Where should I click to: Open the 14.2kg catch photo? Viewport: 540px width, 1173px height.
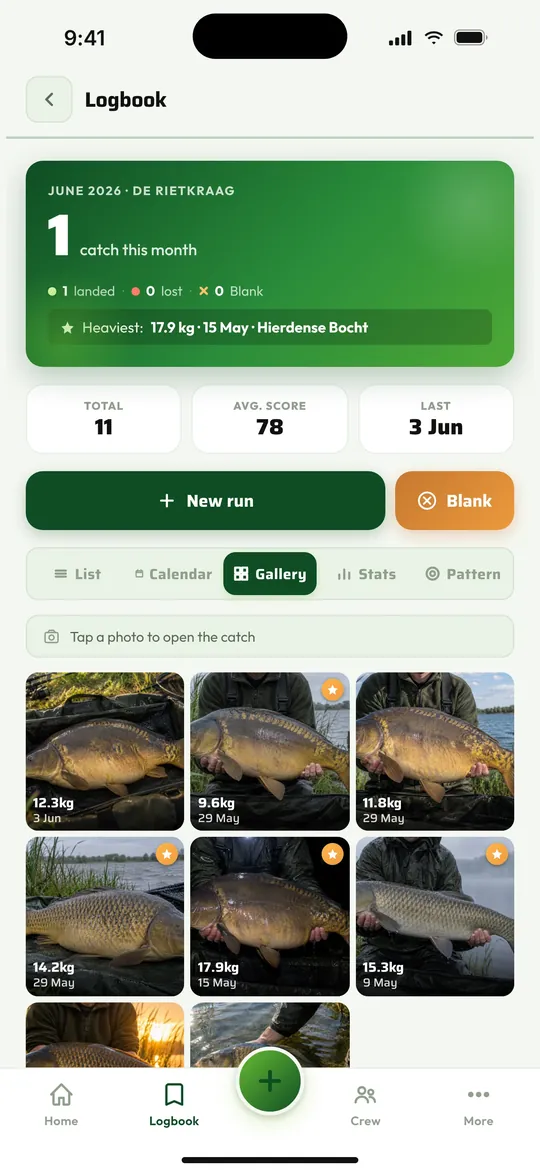pos(105,916)
